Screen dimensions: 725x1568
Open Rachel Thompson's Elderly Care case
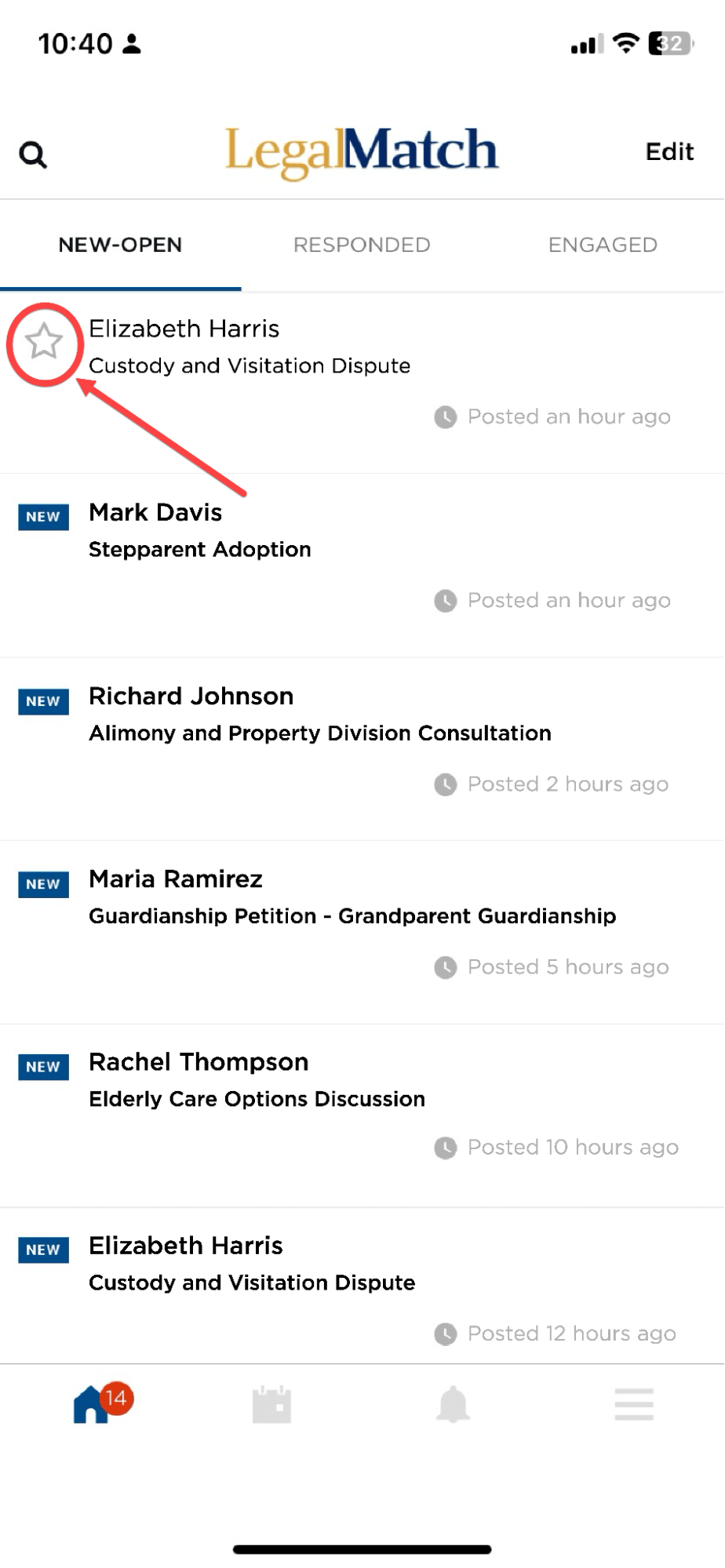coord(257,1080)
